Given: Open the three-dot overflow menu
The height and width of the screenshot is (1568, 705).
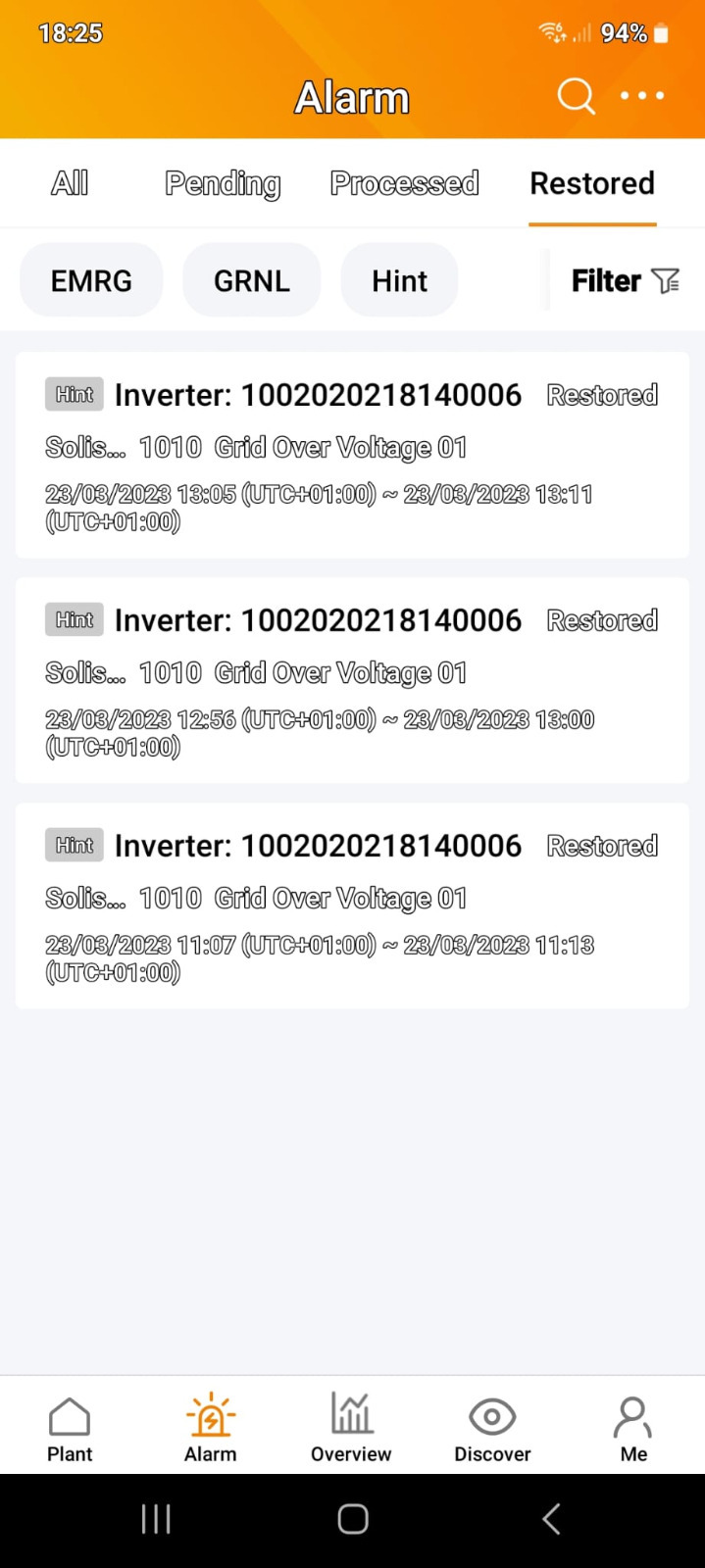Looking at the screenshot, I should click(642, 96).
